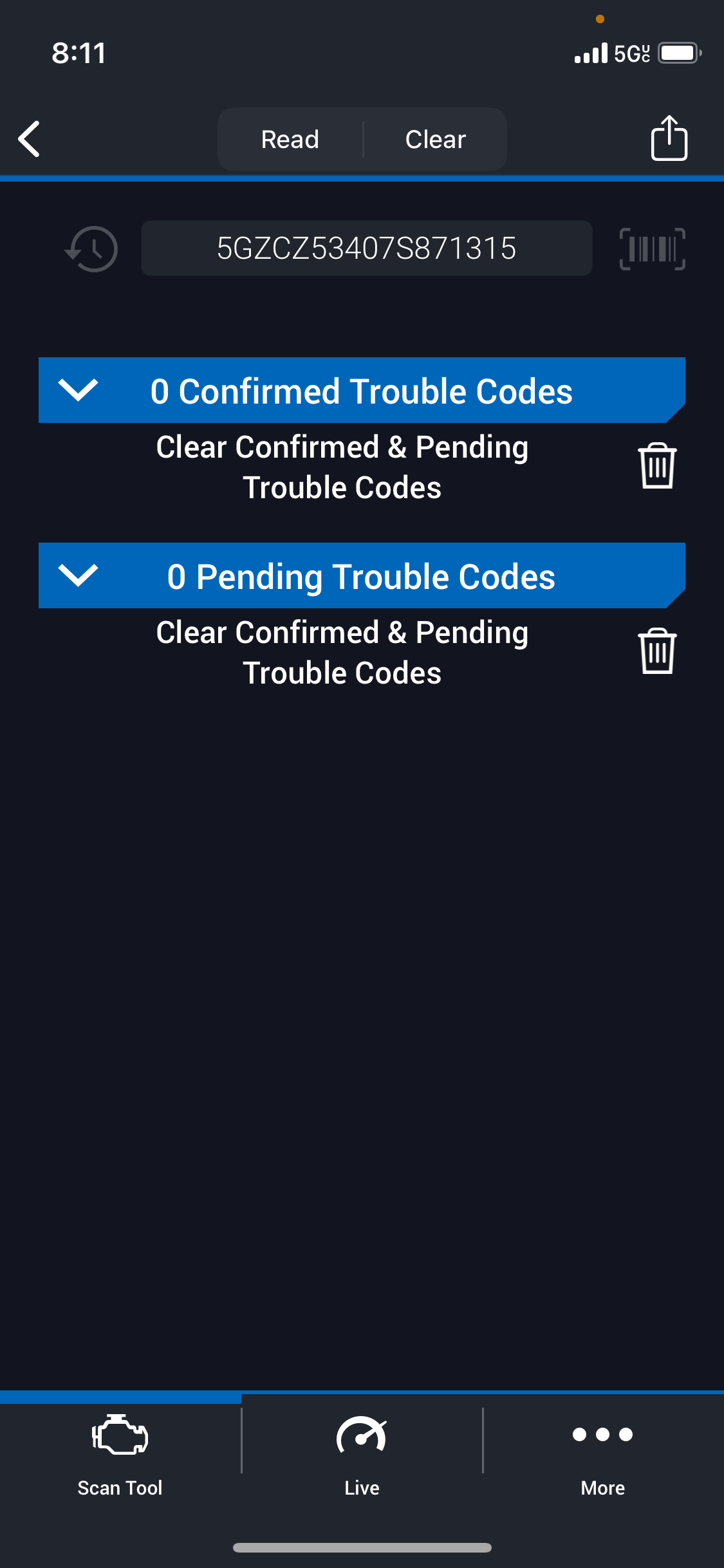Select the Clear segment

click(x=435, y=139)
